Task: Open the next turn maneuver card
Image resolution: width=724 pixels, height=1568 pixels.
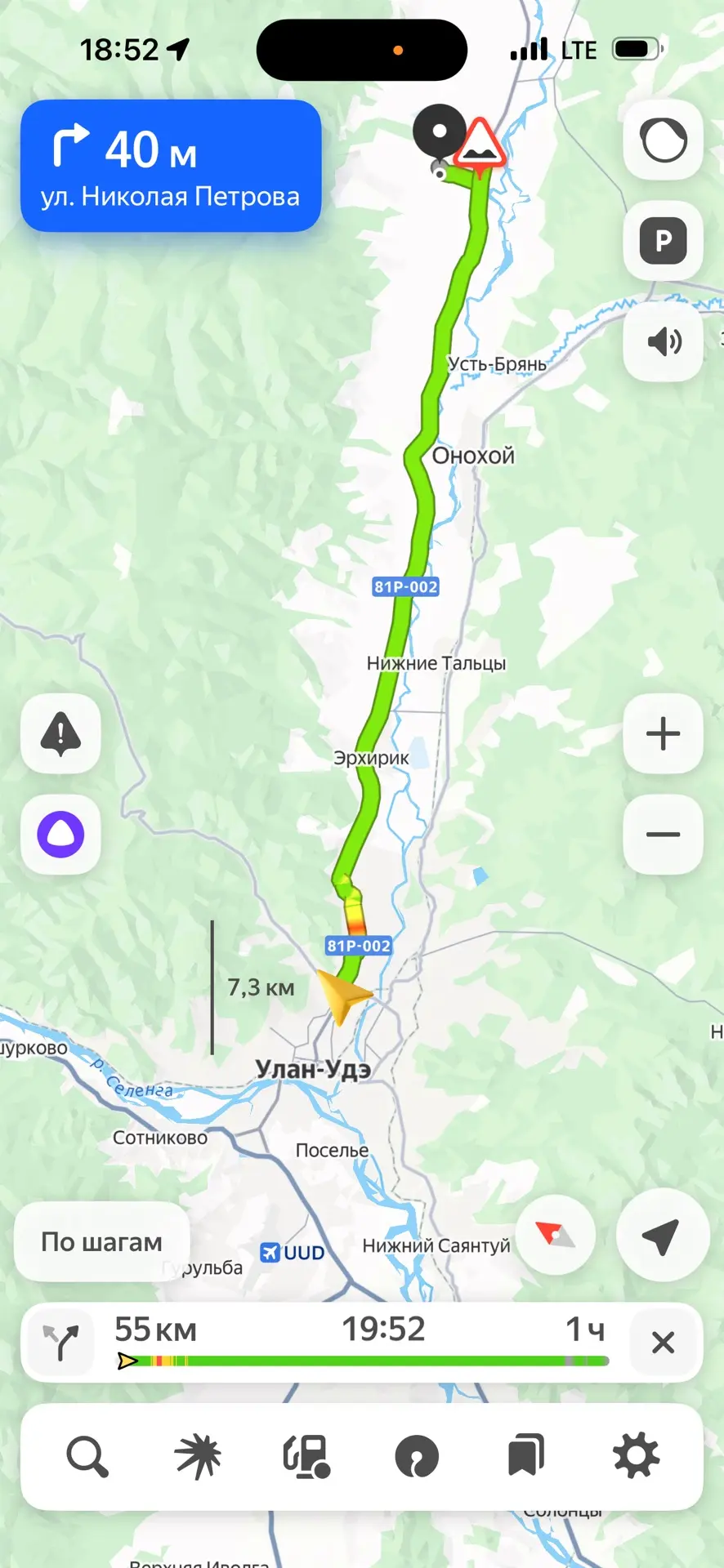Action: pyautogui.click(x=171, y=166)
